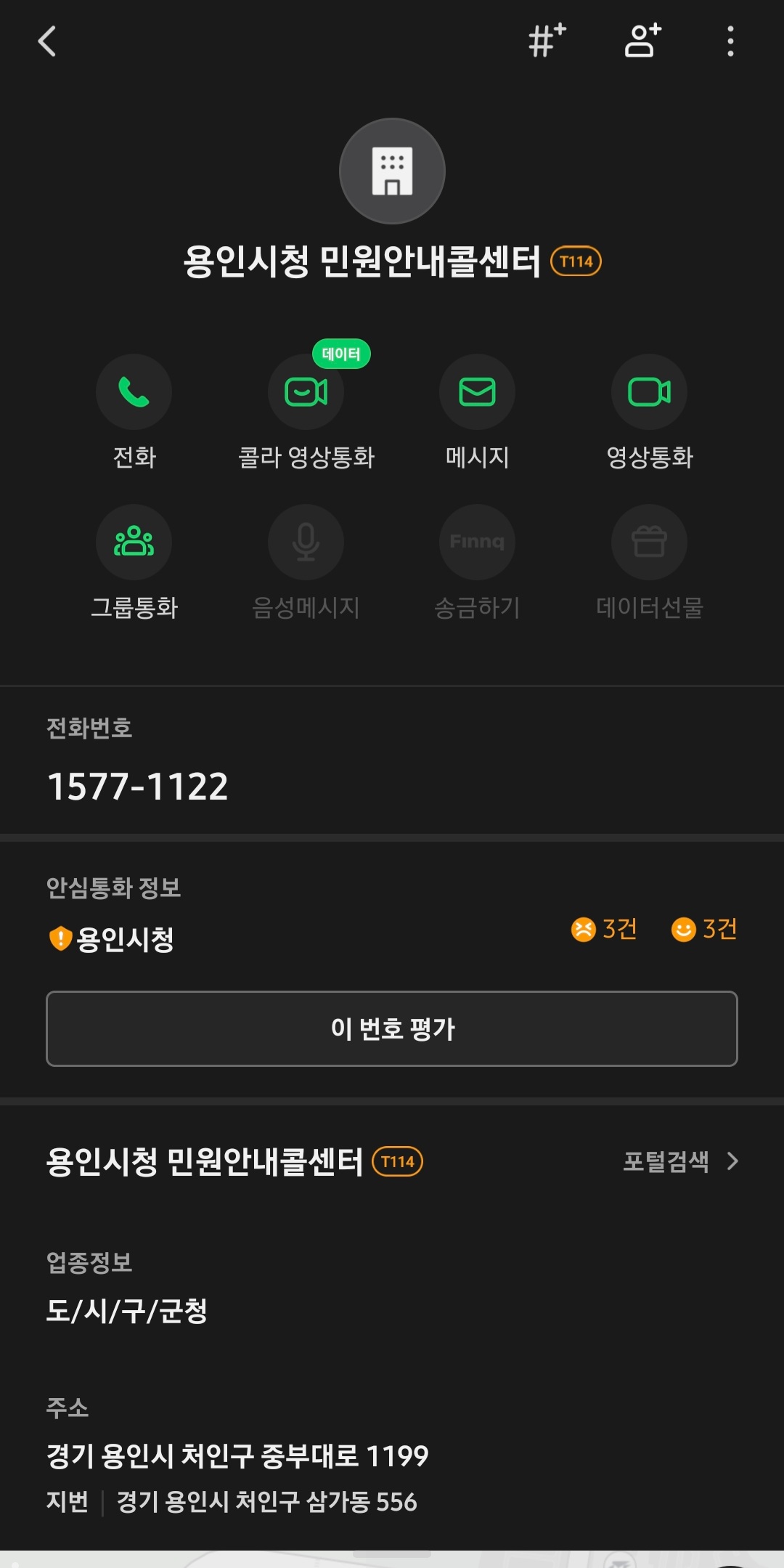
Task: Tap the disabled 음성메시지 voice message icon
Action: point(306,543)
